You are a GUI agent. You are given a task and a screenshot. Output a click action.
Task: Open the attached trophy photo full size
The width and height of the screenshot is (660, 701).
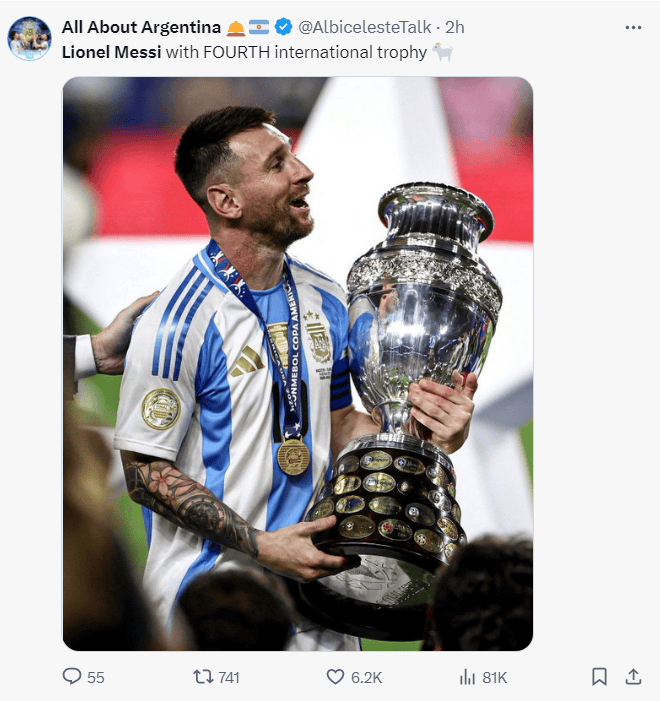coord(297,364)
